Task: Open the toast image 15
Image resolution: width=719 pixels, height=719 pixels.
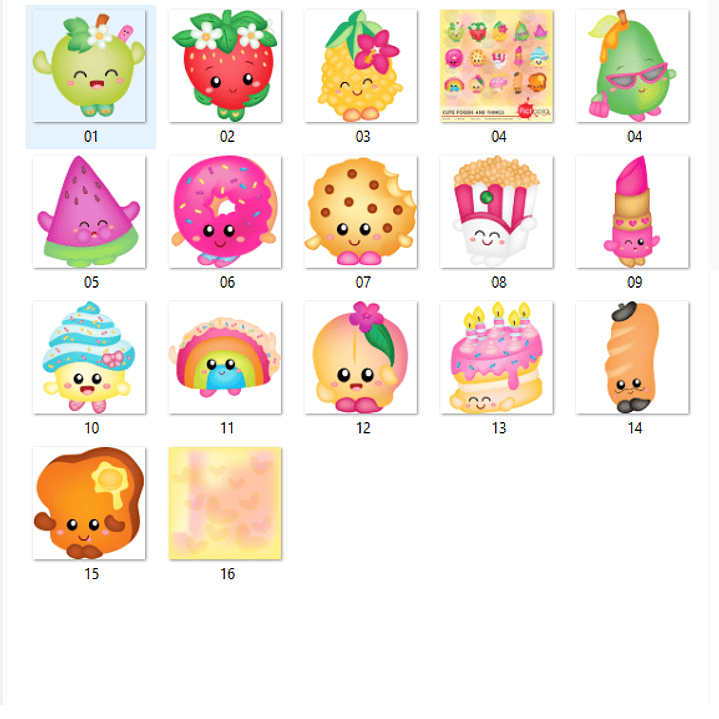Action: pos(89,504)
